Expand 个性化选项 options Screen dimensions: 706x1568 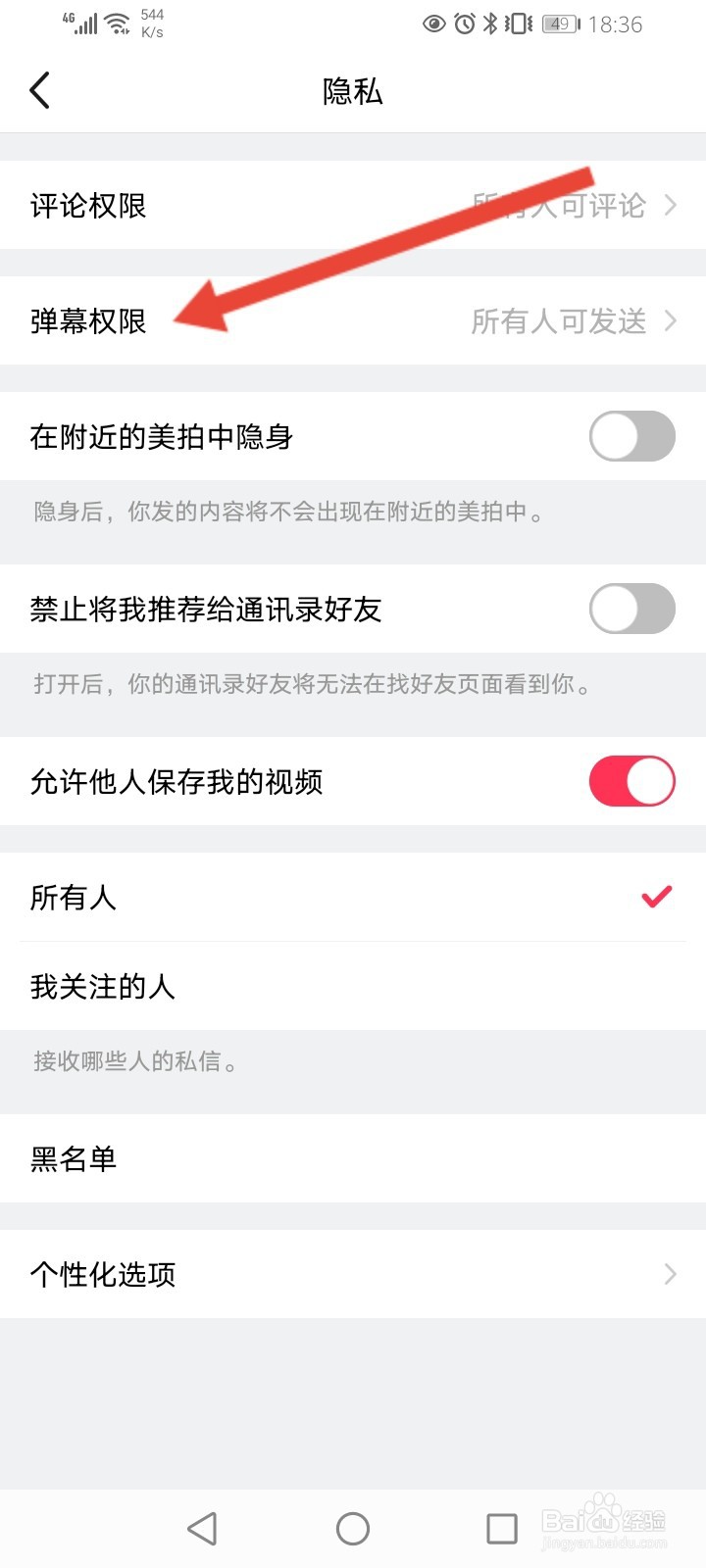click(673, 1275)
